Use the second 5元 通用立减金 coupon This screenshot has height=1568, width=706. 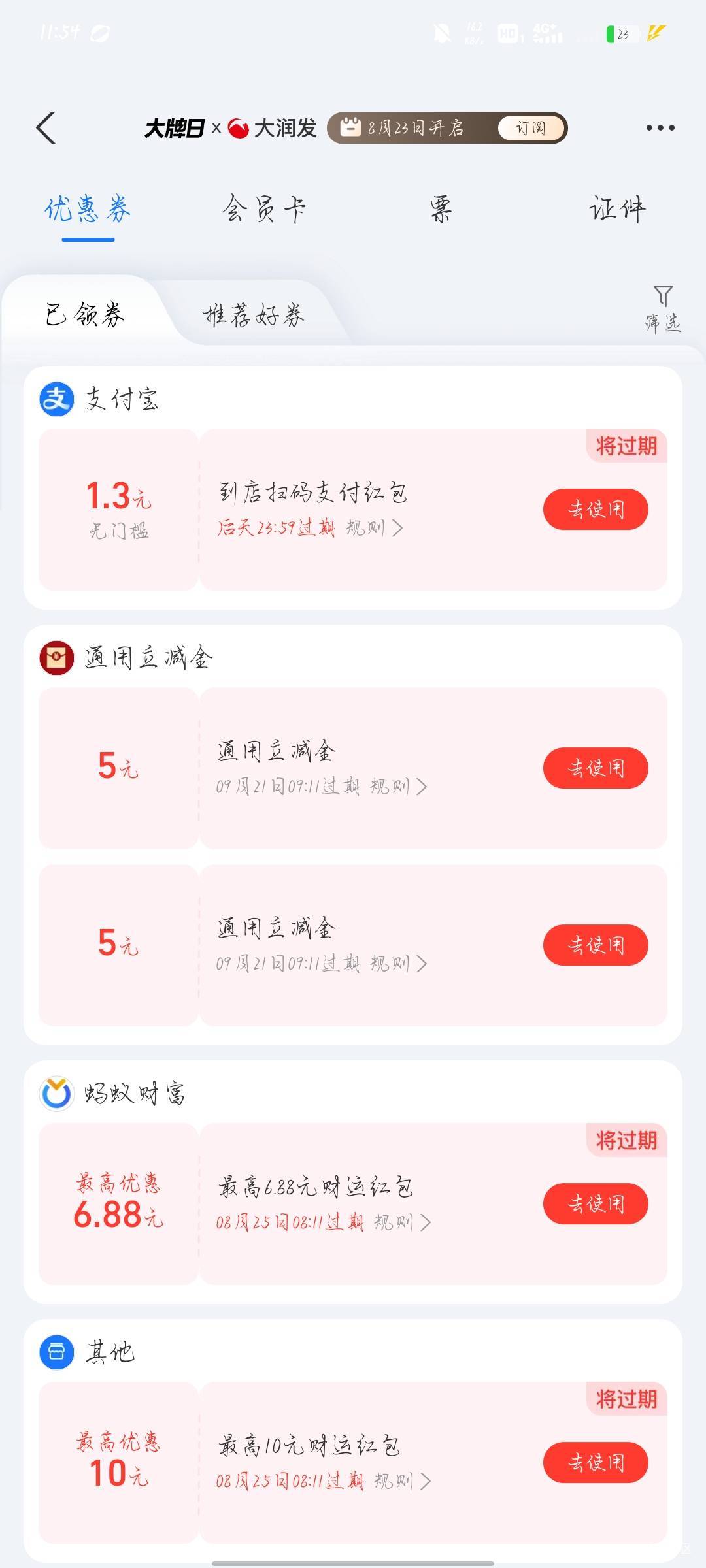tap(596, 945)
